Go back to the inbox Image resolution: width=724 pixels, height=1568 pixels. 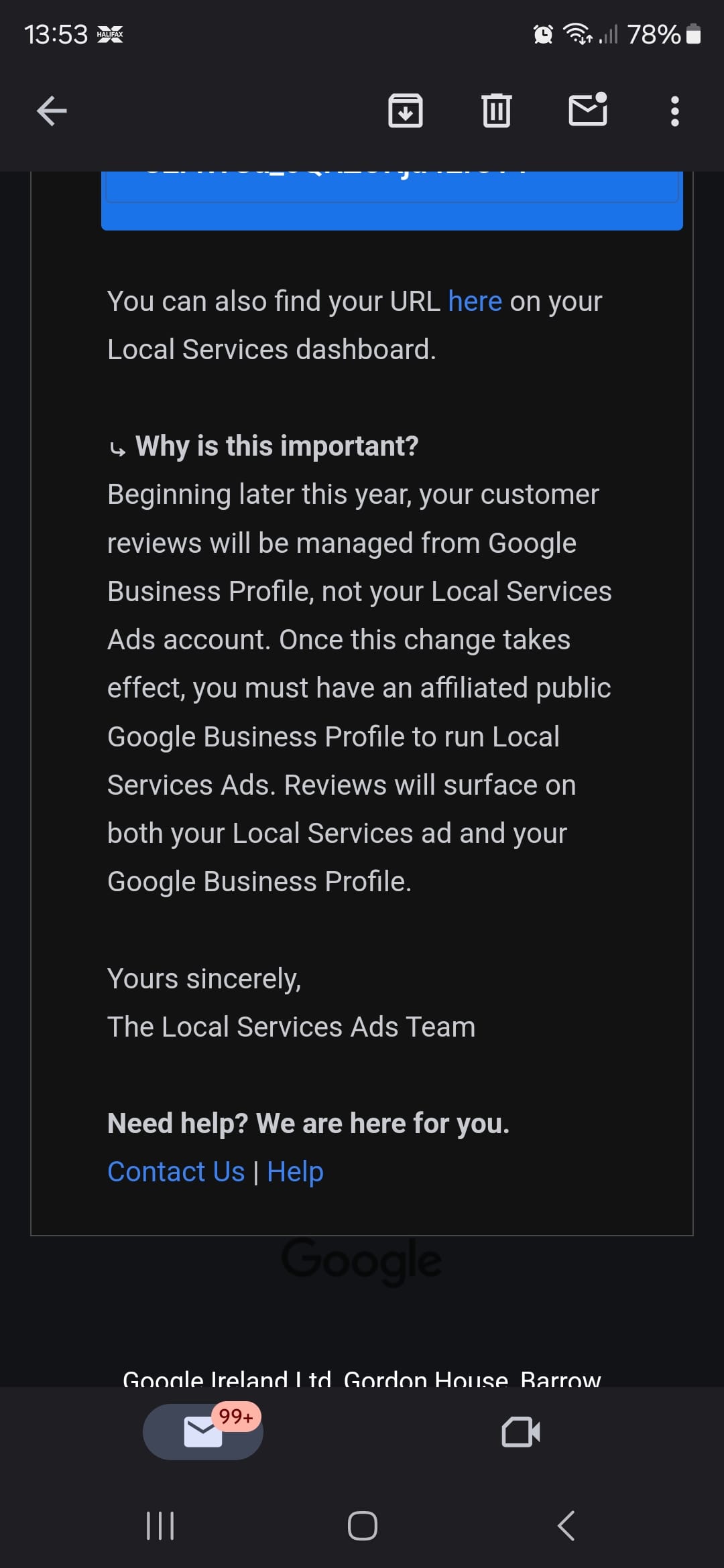[52, 111]
